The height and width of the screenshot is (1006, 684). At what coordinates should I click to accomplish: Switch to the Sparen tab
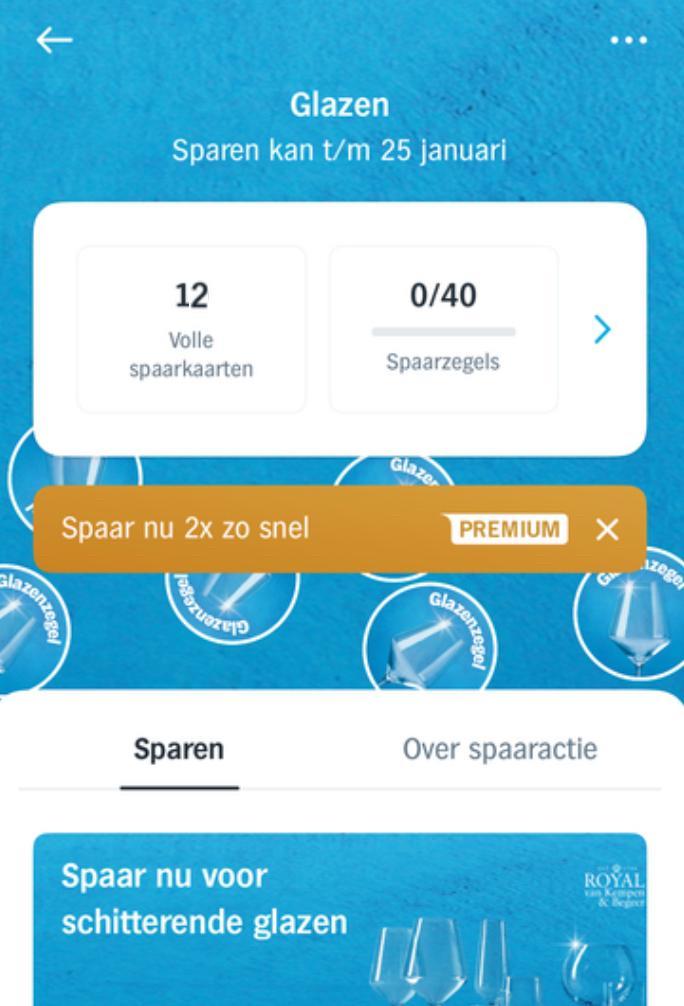pos(179,749)
